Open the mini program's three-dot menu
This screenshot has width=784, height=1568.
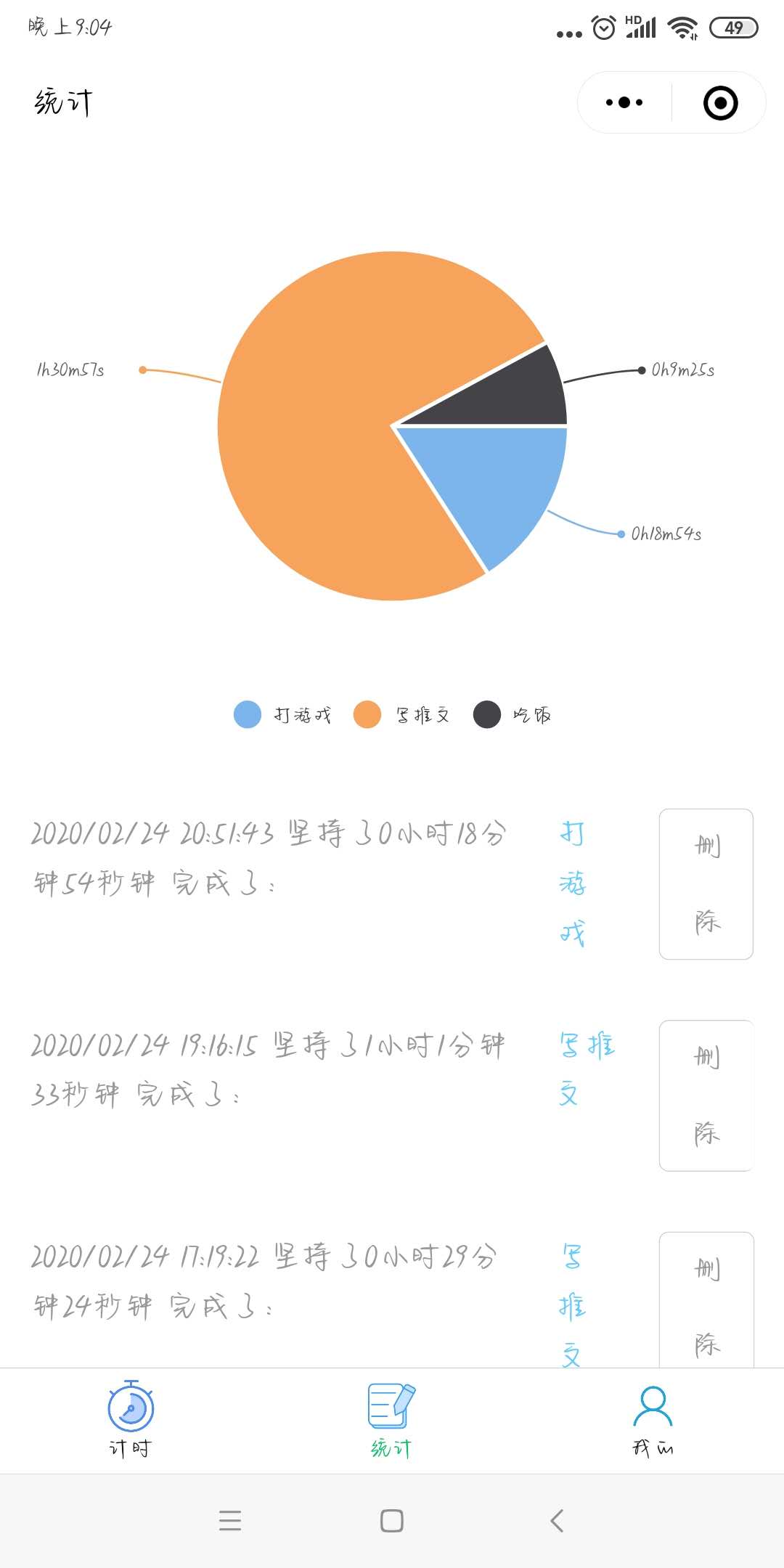[624, 102]
